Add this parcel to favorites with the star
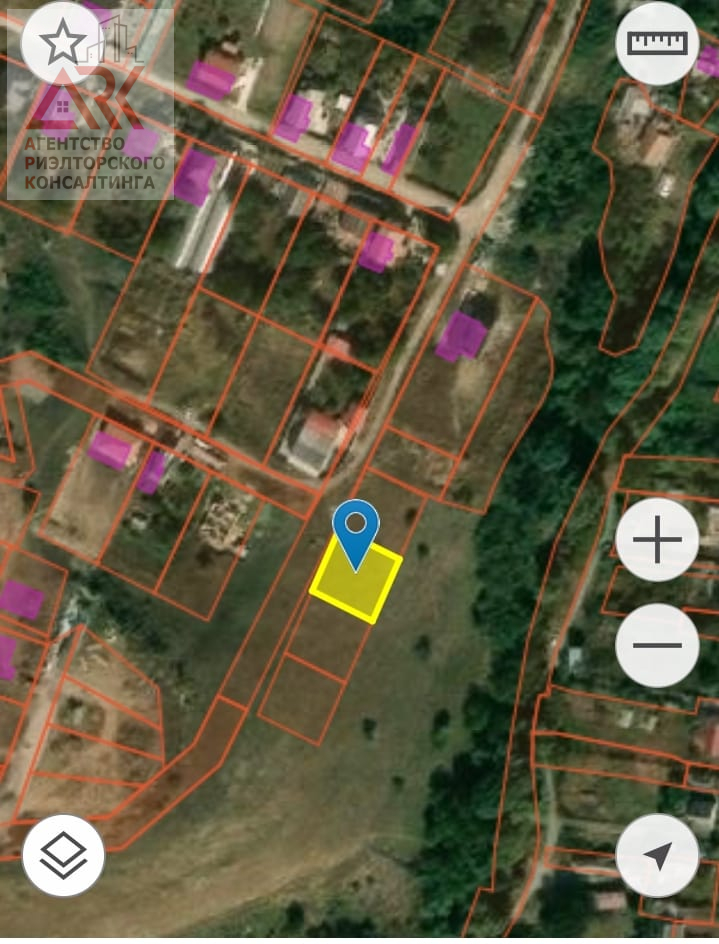Viewport: 719px width, 944px height. [x=62, y=41]
